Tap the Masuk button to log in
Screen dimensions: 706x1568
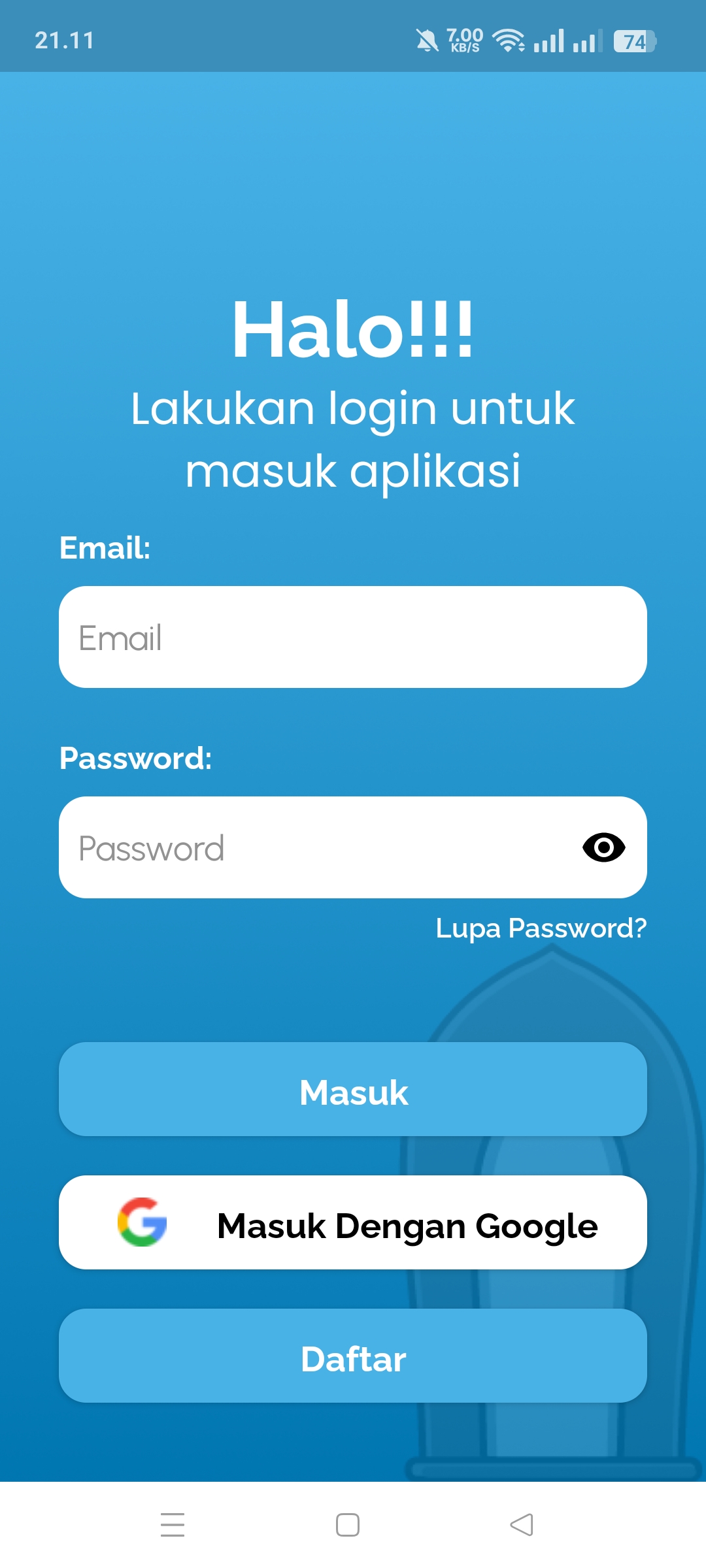[x=353, y=1089]
